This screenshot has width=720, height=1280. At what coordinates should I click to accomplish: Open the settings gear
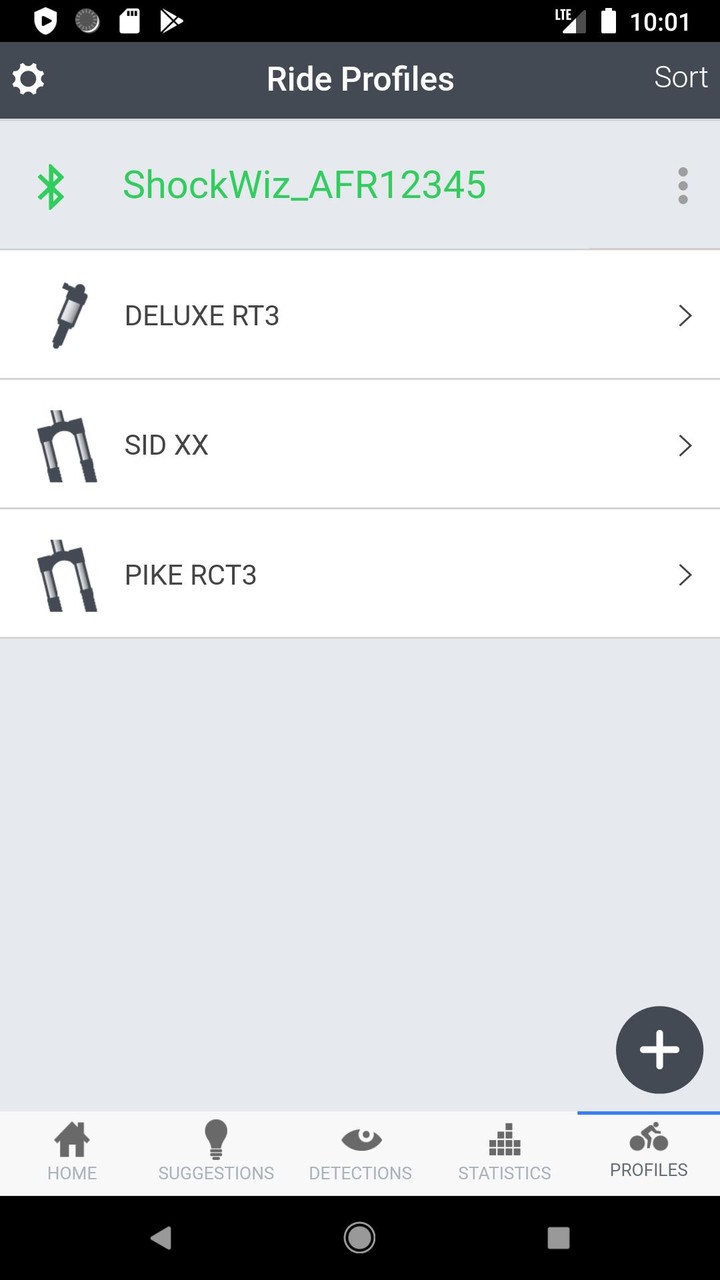coord(28,79)
